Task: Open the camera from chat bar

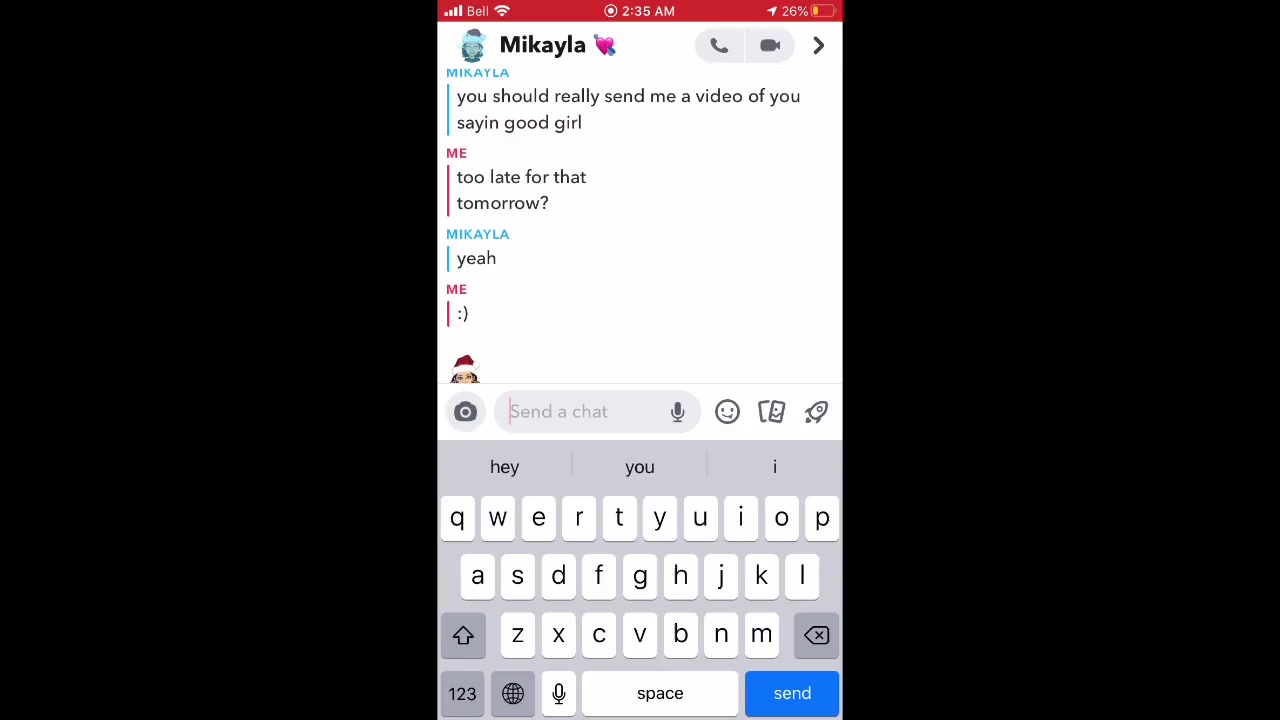Action: pyautogui.click(x=465, y=412)
